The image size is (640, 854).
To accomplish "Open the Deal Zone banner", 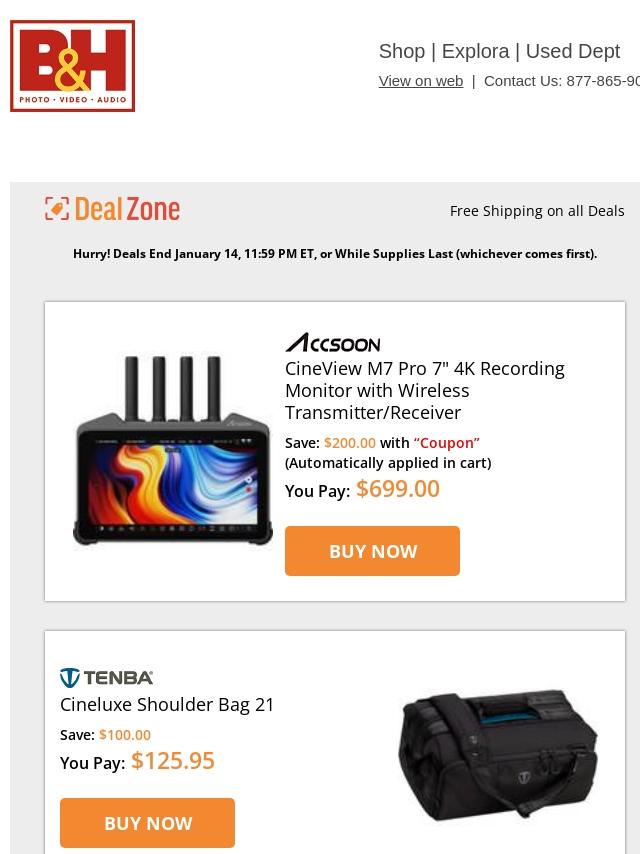I will click(113, 209).
